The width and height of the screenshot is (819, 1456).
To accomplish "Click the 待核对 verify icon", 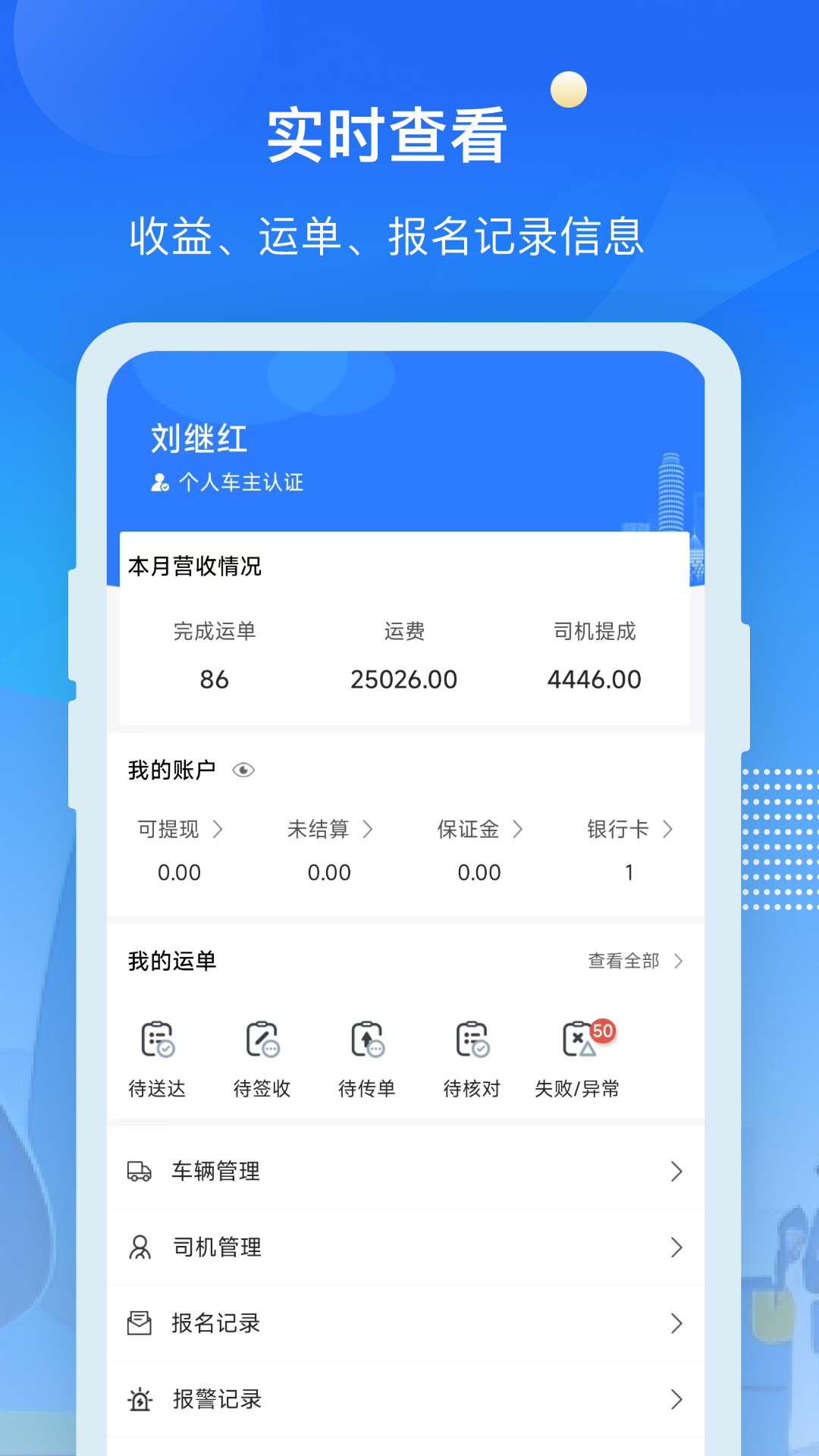I will pyautogui.click(x=471, y=1039).
